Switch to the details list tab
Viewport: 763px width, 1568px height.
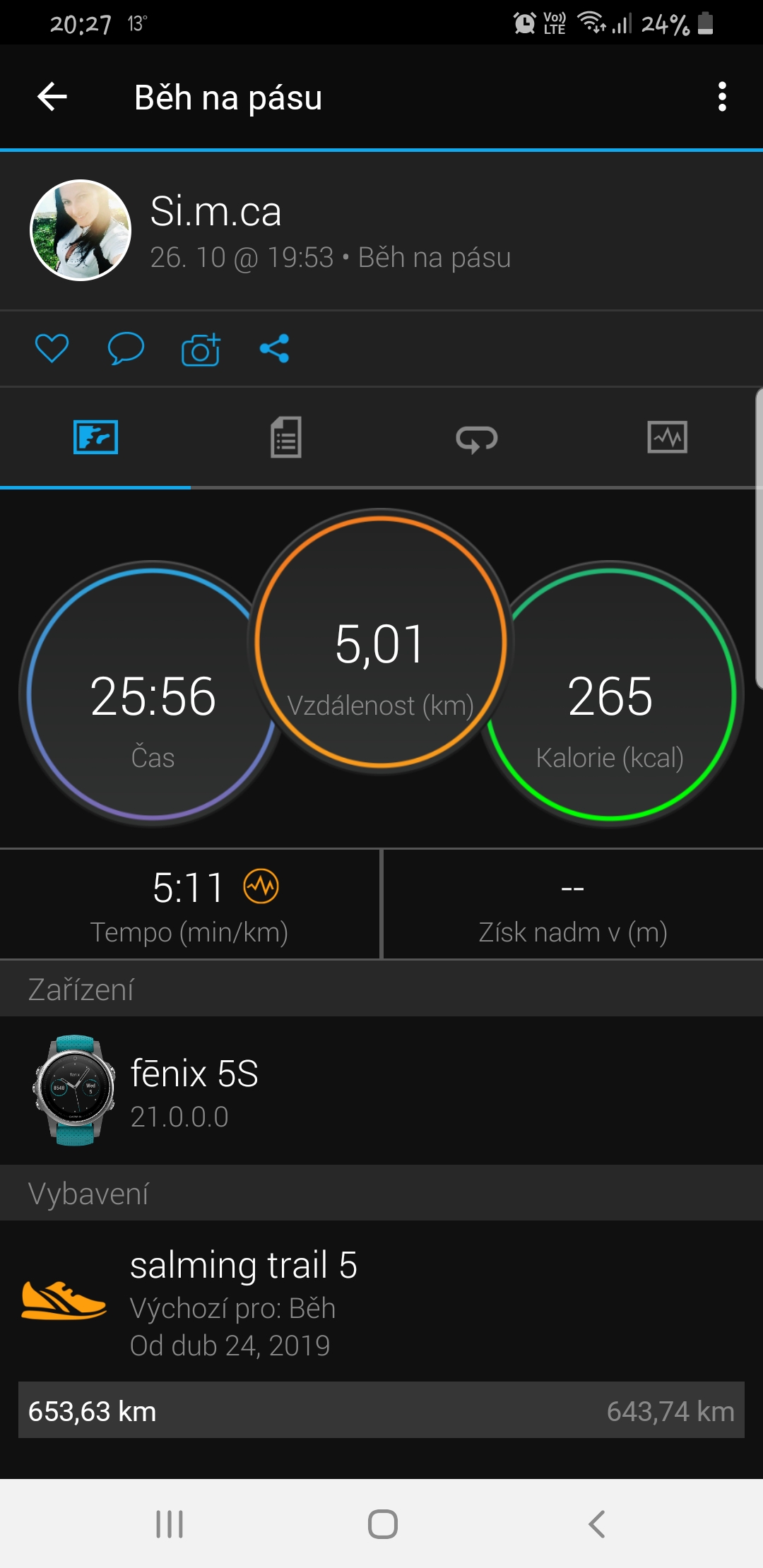coord(286,437)
